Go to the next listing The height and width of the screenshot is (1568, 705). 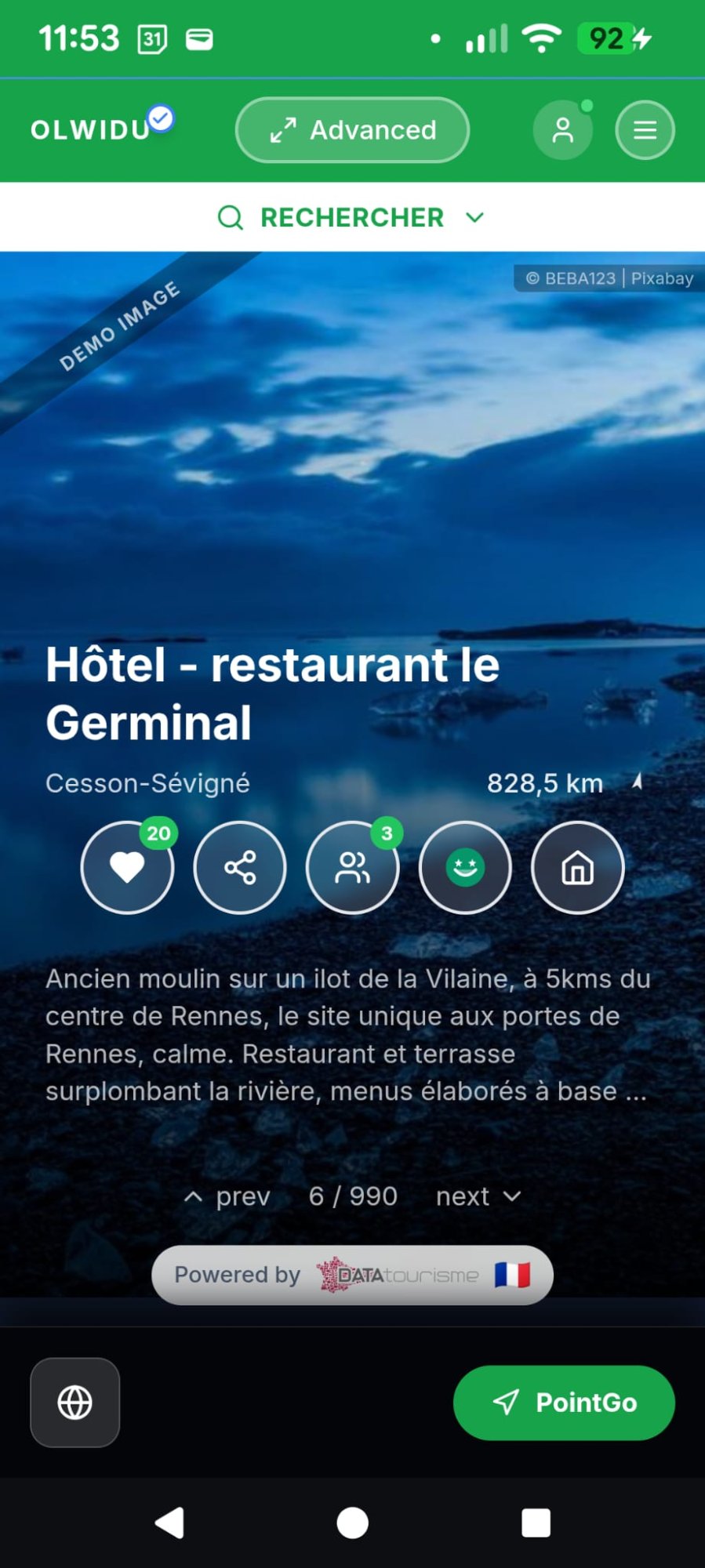pyautogui.click(x=478, y=1196)
